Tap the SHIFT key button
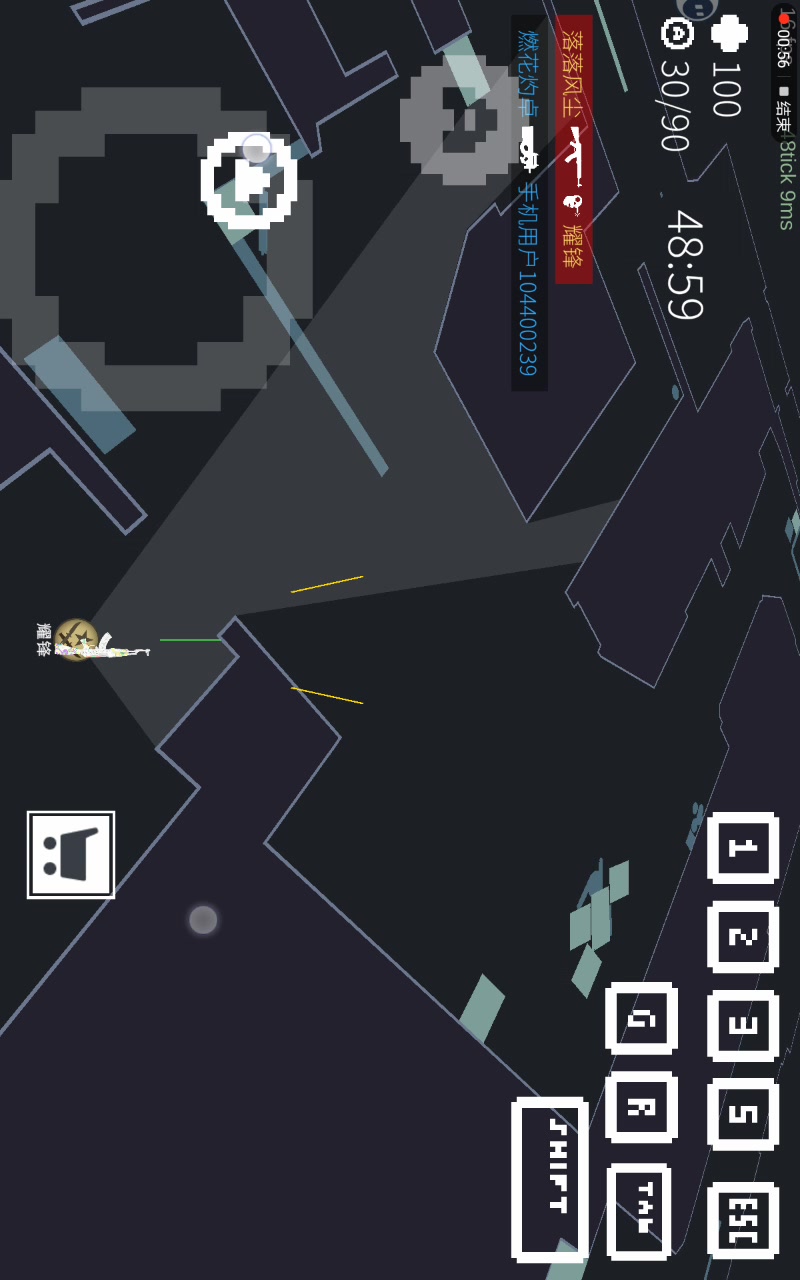 [550, 1180]
